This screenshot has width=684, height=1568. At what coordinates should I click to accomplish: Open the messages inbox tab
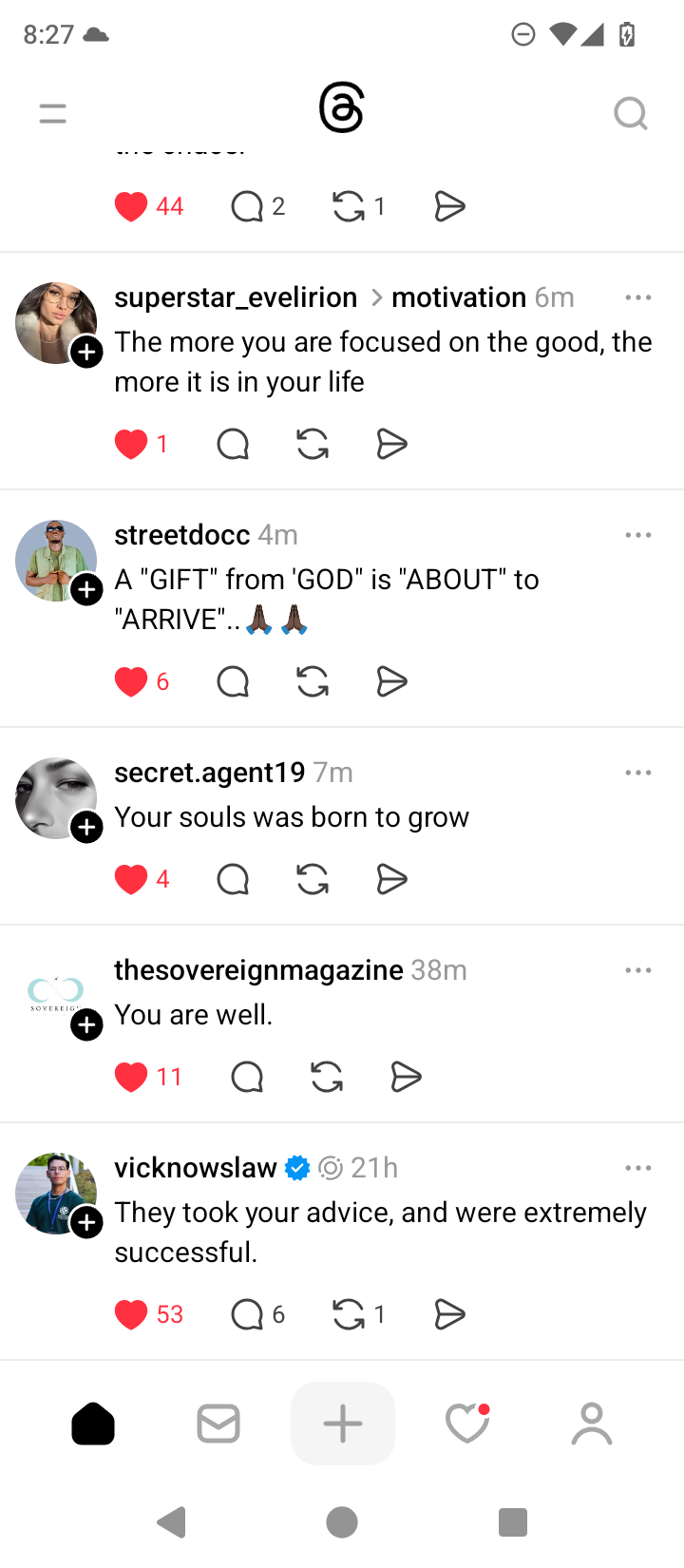(218, 1424)
